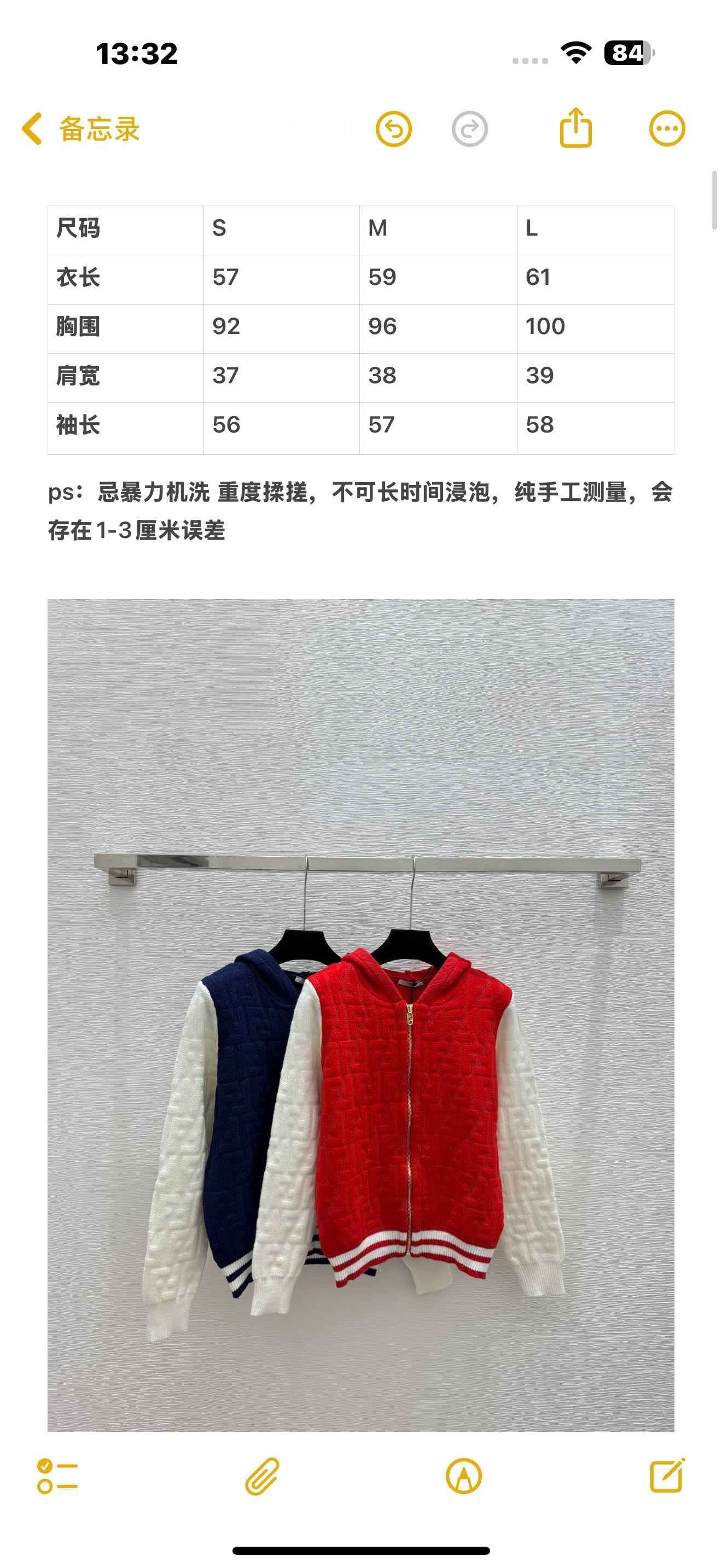Open the jacket photo in the note
This screenshot has width=722, height=1568.
point(360,1014)
